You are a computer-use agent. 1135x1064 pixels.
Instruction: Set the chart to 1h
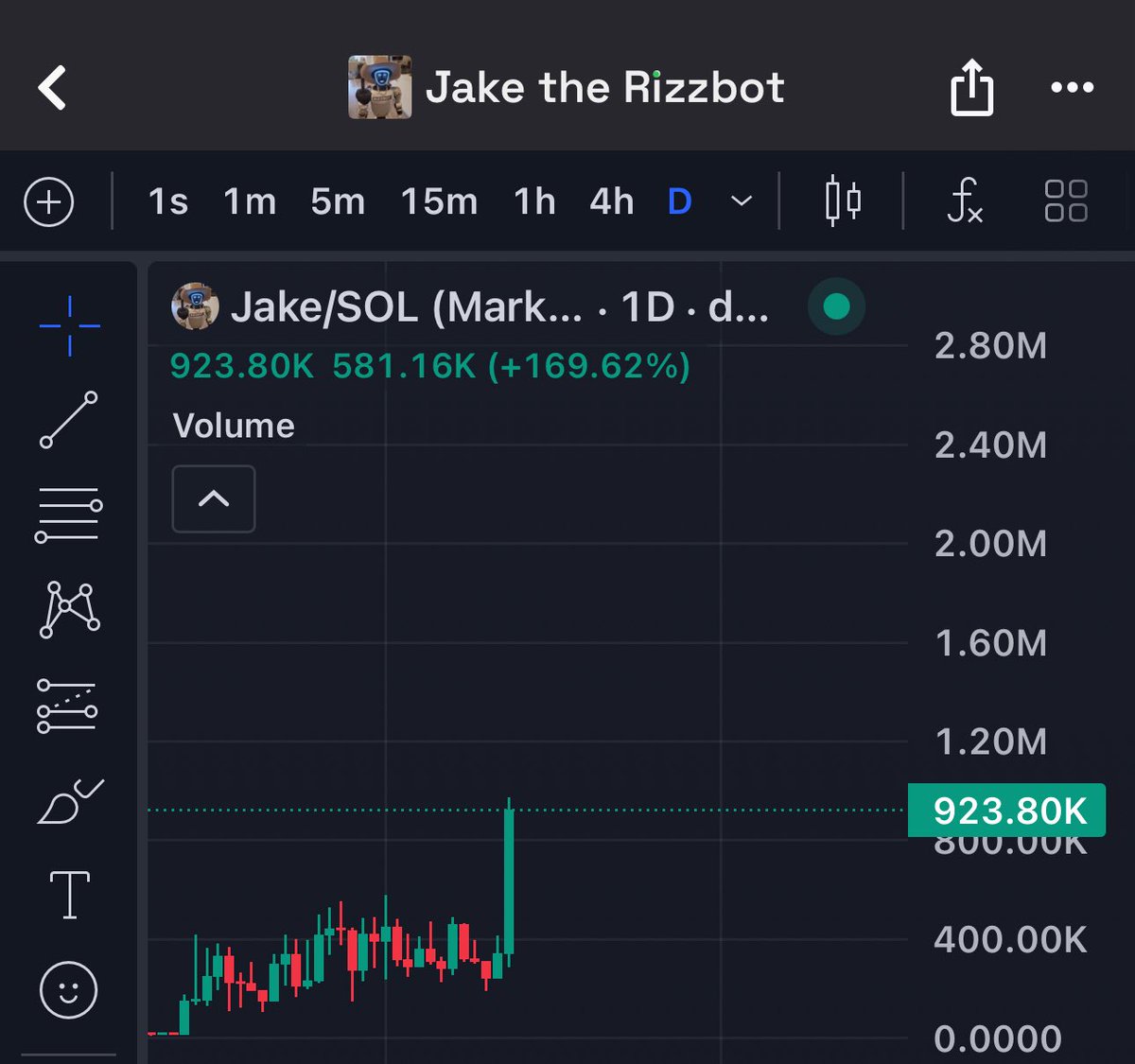coord(534,201)
